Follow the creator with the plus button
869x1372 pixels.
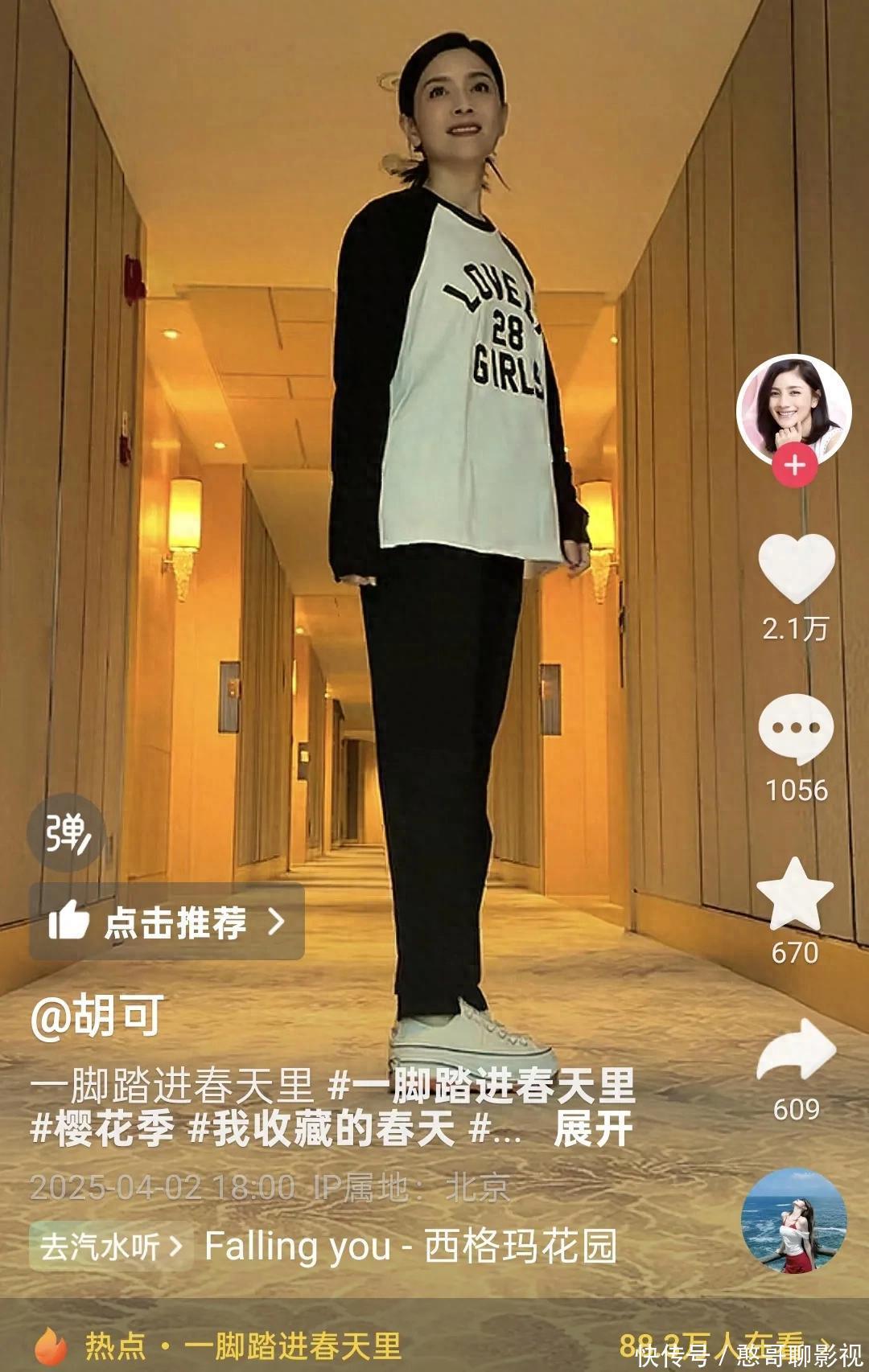pyautogui.click(x=795, y=466)
